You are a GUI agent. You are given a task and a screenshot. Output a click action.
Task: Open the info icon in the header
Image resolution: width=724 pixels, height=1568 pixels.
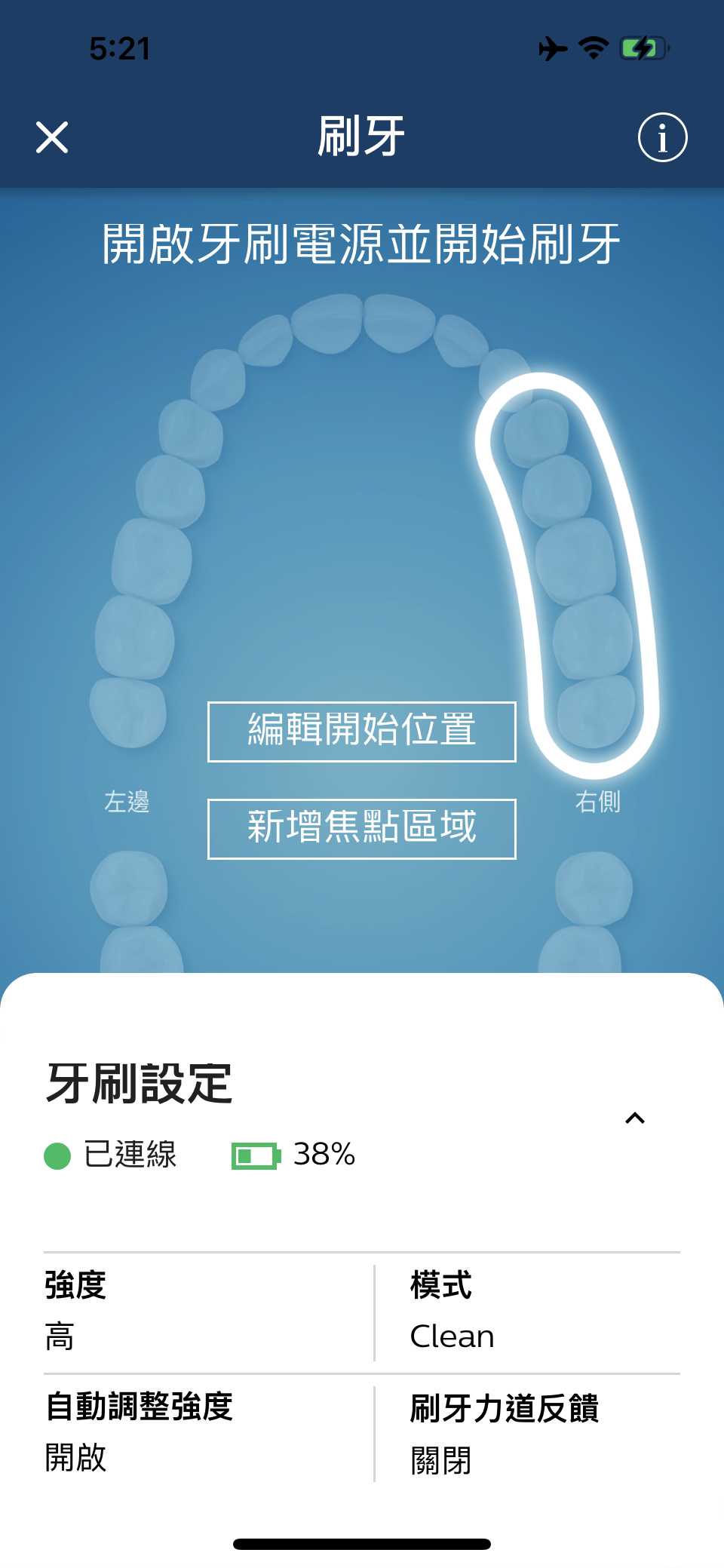[662, 138]
